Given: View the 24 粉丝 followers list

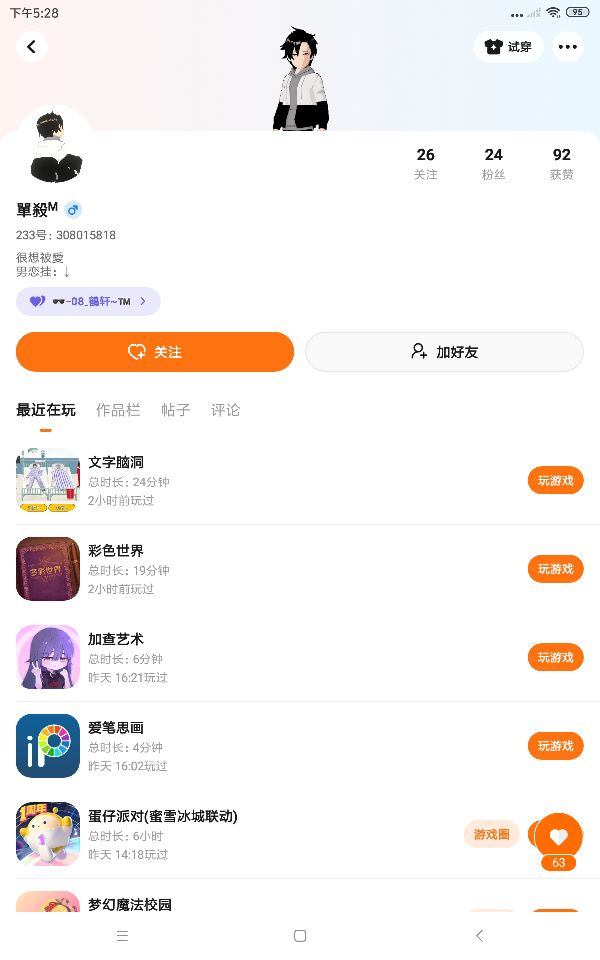Looking at the screenshot, I should [x=493, y=163].
